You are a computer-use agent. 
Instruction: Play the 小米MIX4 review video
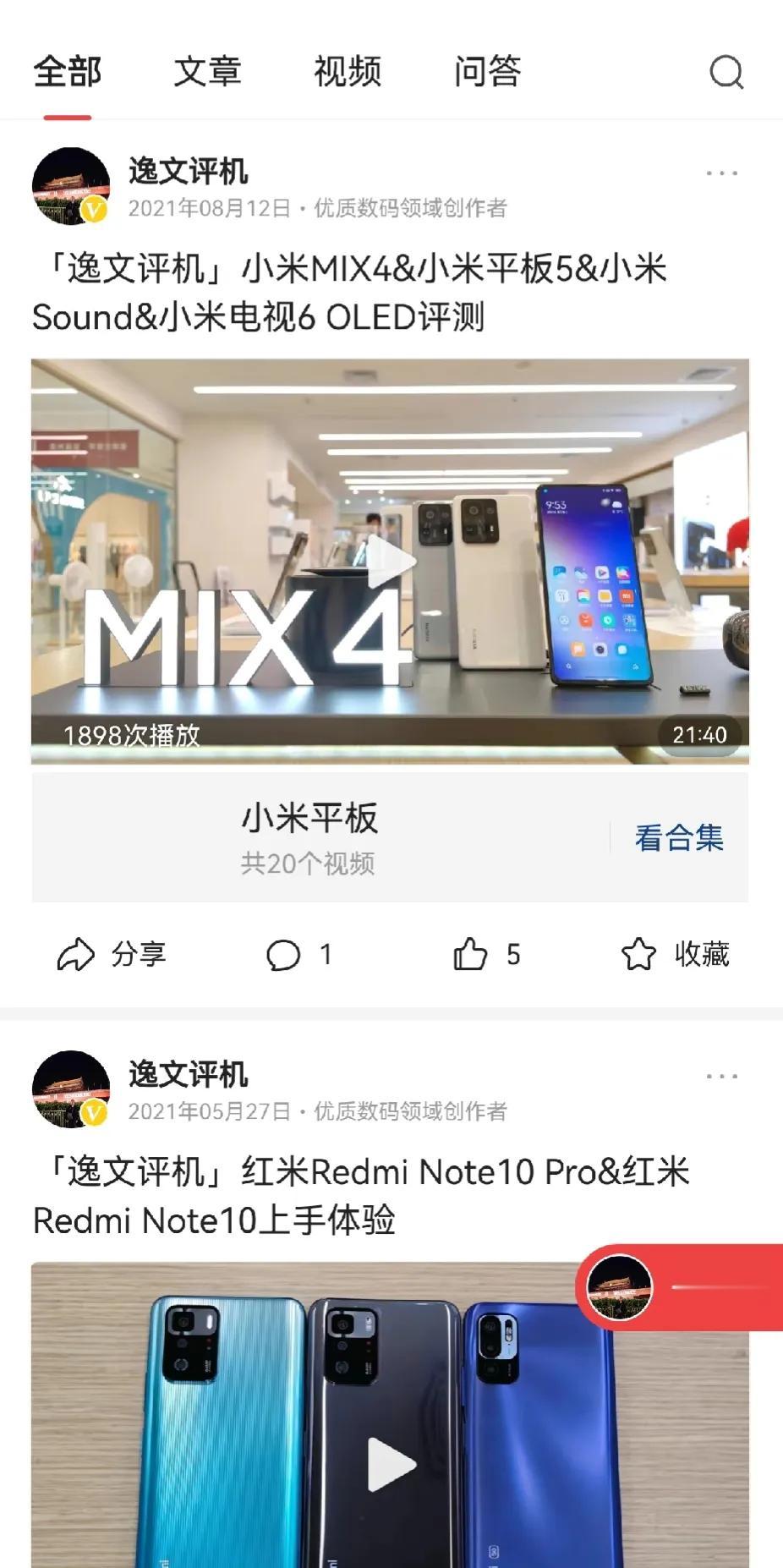click(391, 562)
